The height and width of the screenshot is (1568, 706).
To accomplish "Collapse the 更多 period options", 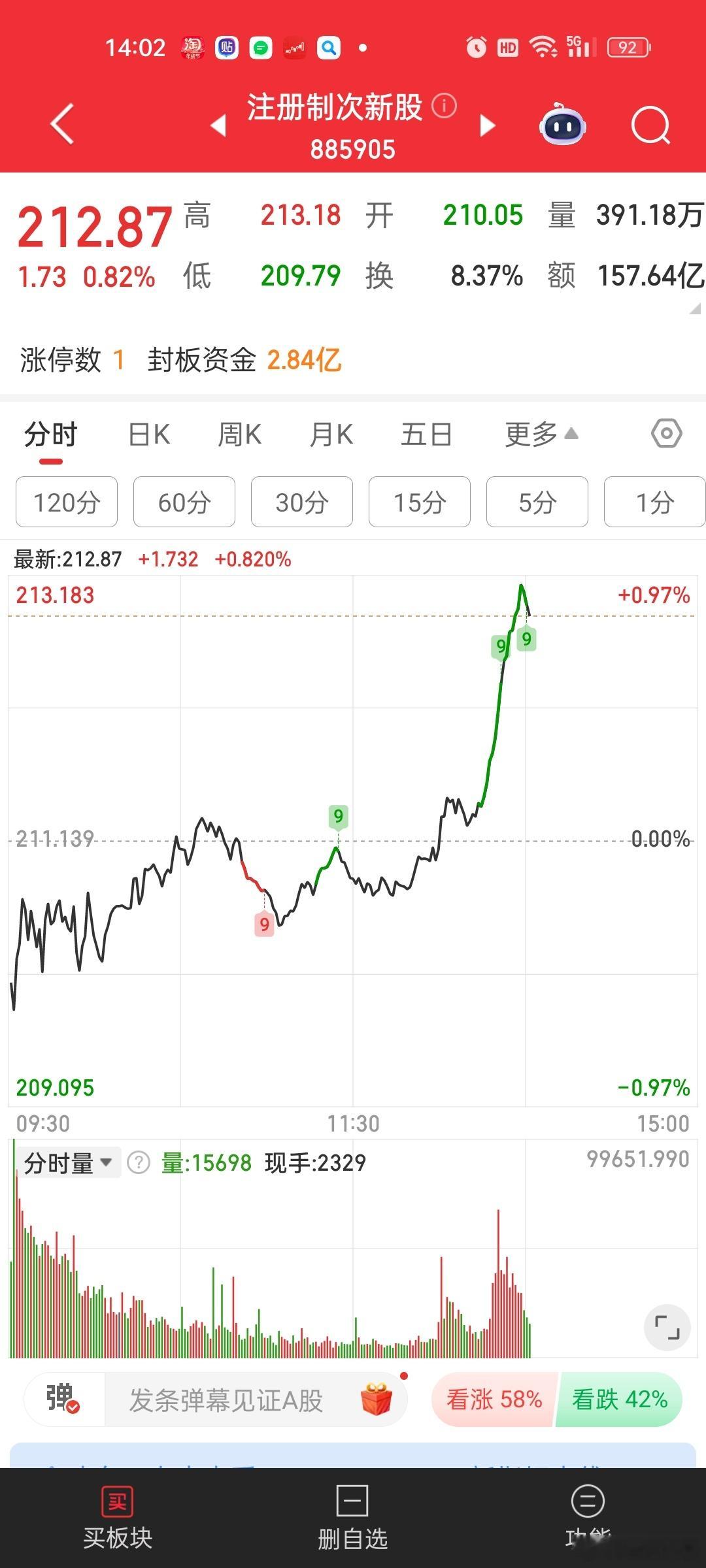I will pyautogui.click(x=541, y=435).
